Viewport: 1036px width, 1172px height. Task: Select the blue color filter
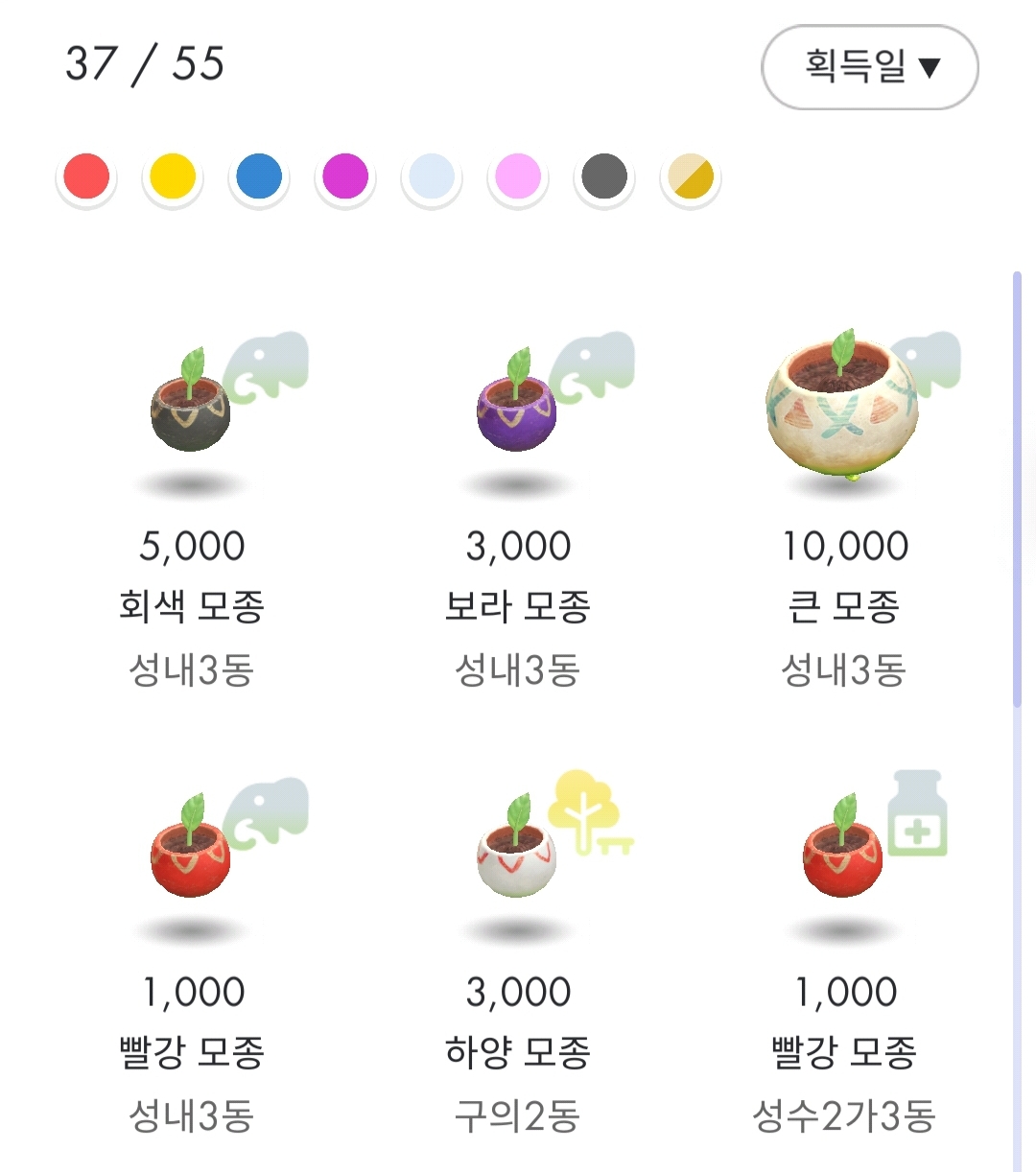[259, 177]
